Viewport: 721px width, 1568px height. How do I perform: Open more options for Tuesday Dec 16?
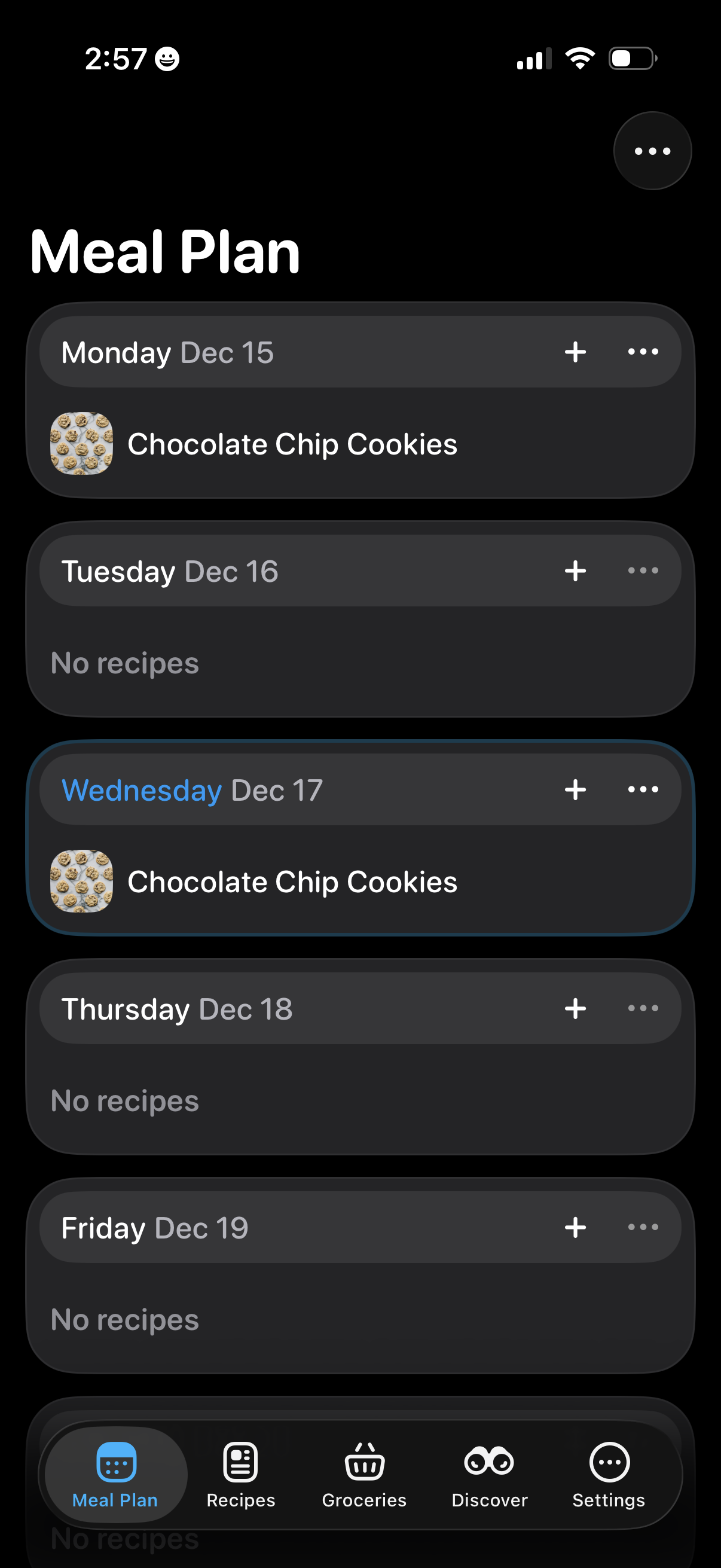tap(643, 571)
